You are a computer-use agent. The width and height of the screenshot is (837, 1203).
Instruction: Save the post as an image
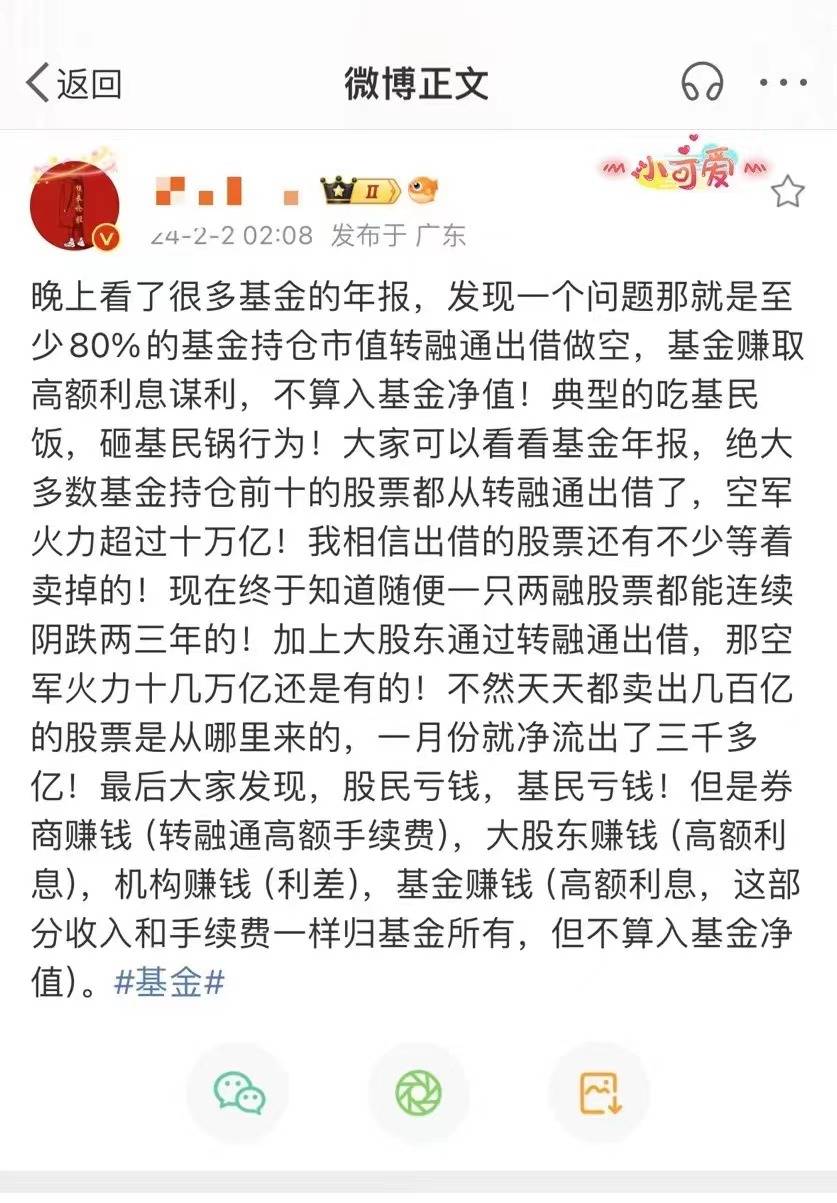[x=599, y=1093]
